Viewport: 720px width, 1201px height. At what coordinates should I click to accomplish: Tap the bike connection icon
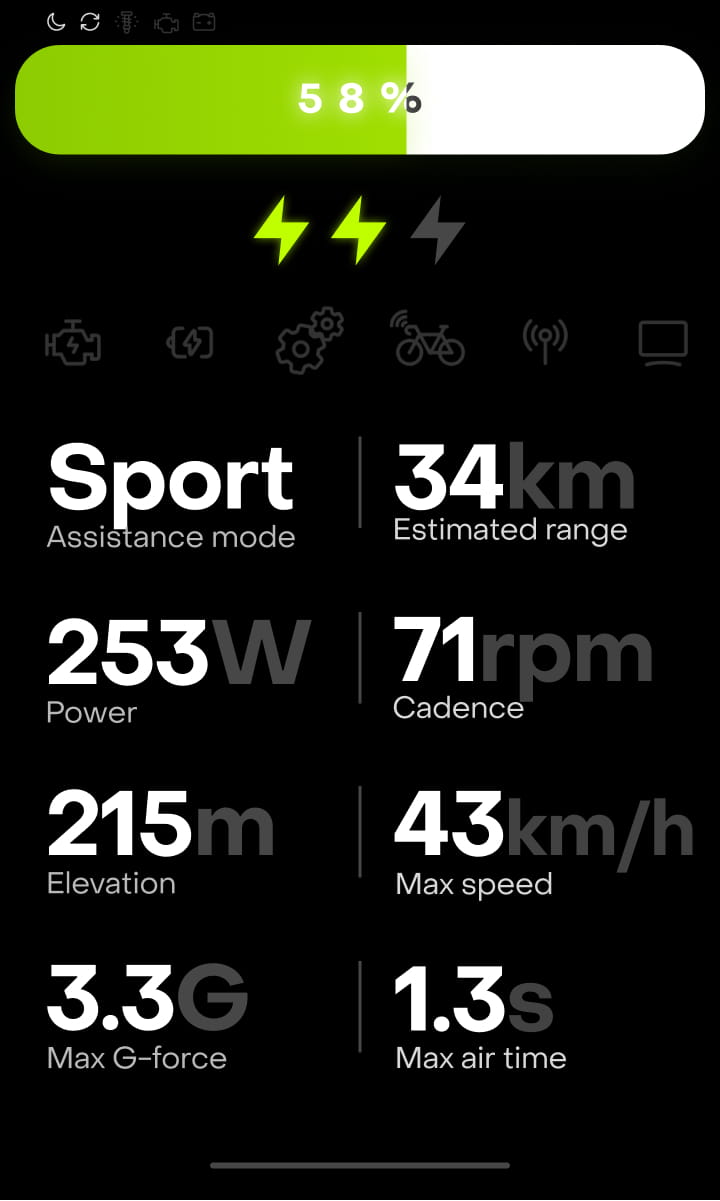428,338
